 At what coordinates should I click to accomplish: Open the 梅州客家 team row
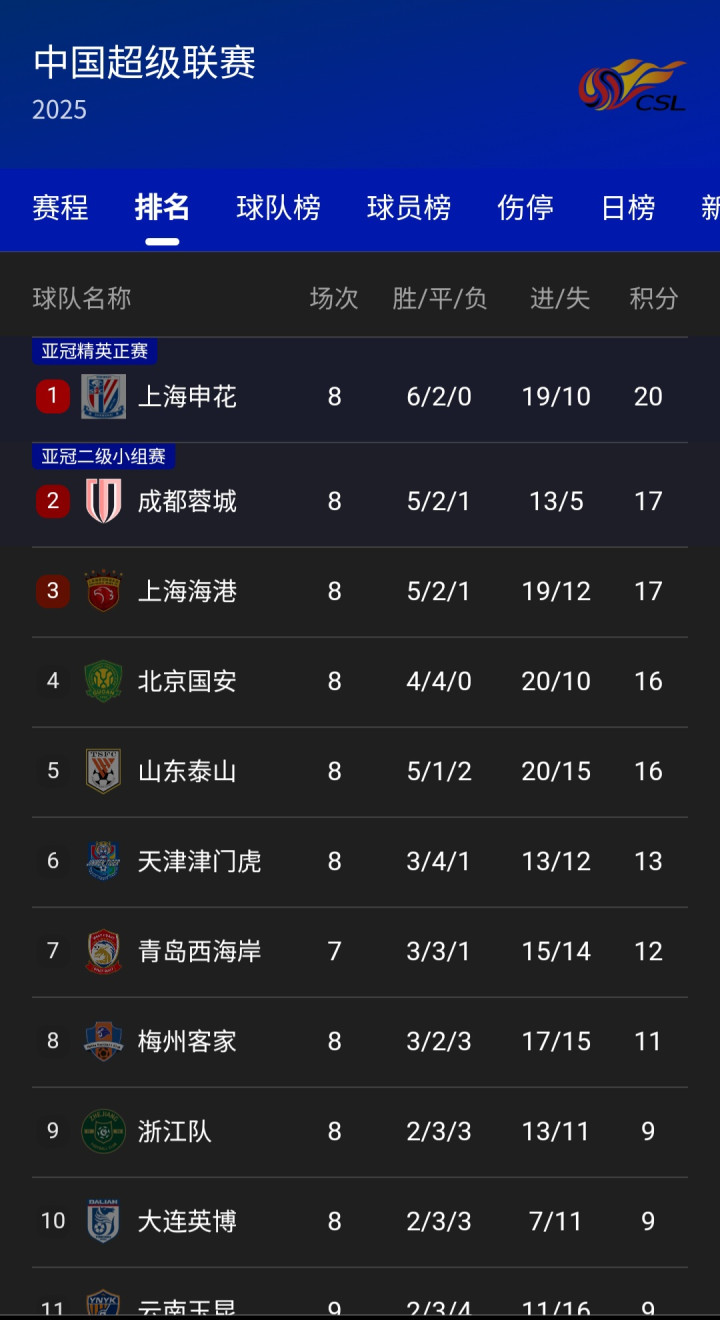coord(188,1041)
